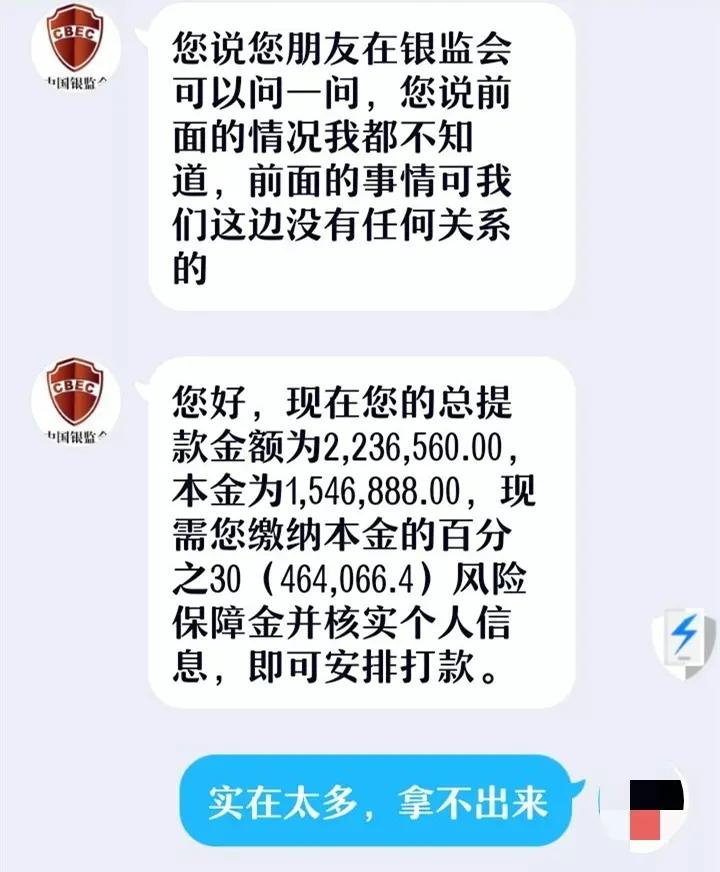Screen dimensions: 720x872
Task: Open the CBEC avatar beside the second message
Action: point(75,398)
